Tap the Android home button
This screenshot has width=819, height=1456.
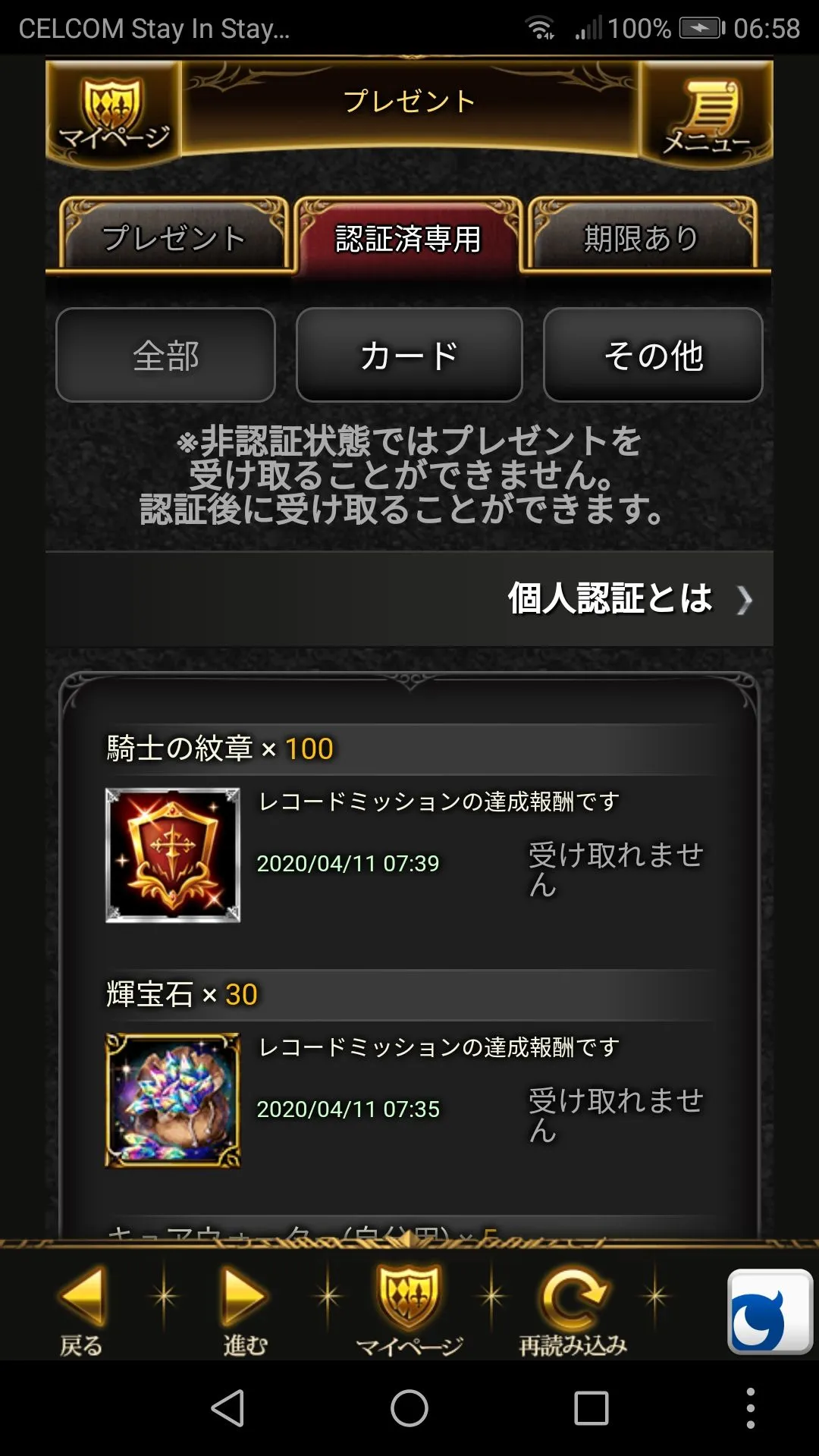tap(409, 1408)
